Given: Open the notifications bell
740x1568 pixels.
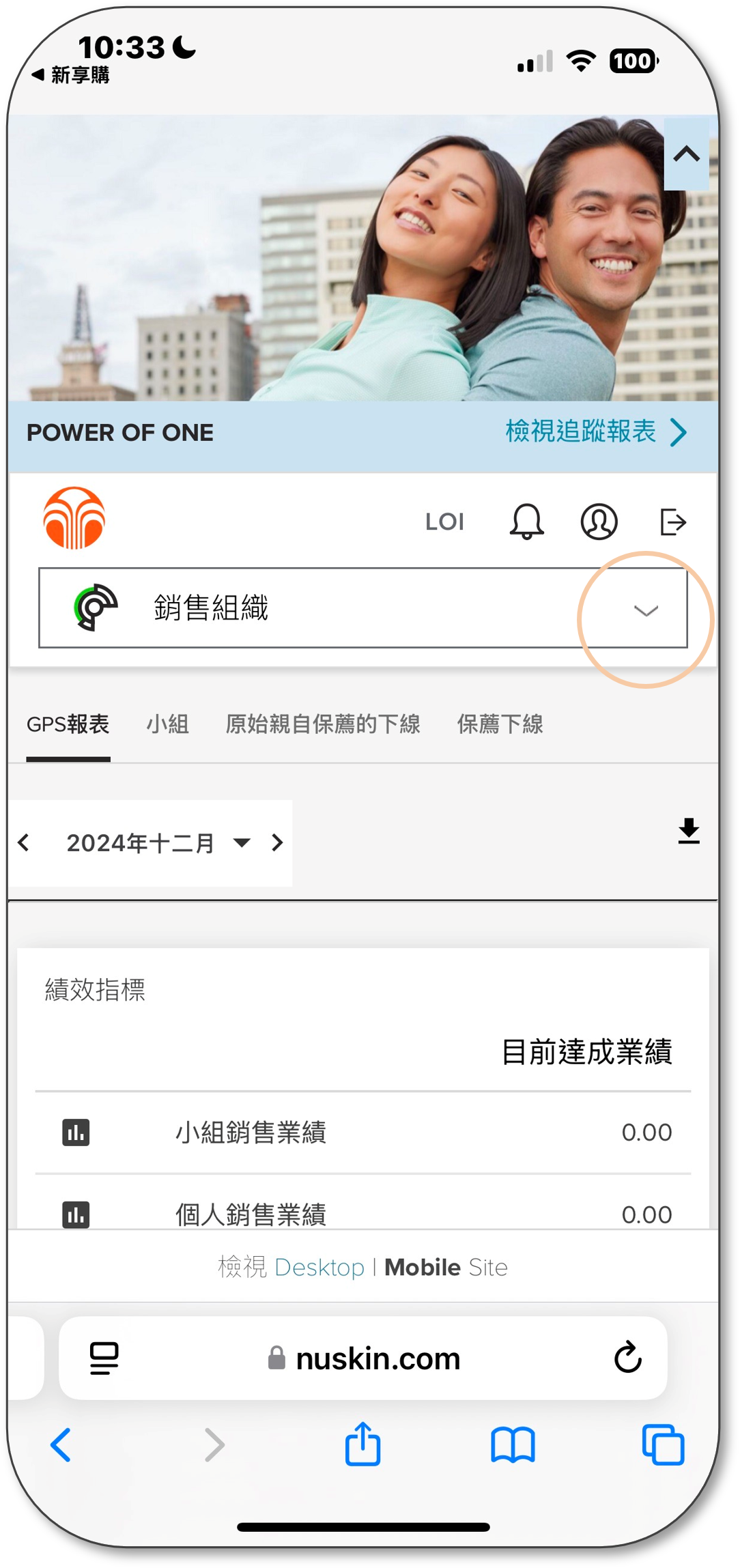Looking at the screenshot, I should coord(526,522).
